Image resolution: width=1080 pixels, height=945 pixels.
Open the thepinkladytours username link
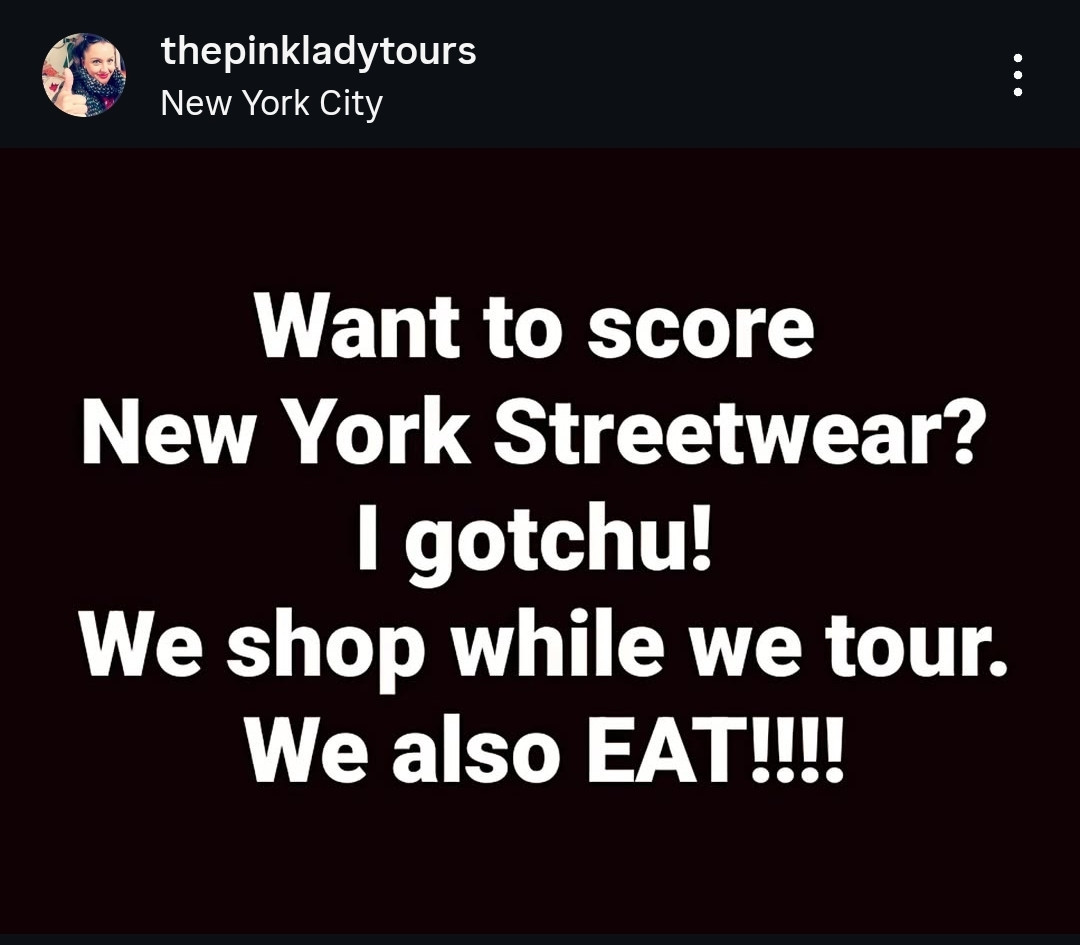tap(318, 50)
